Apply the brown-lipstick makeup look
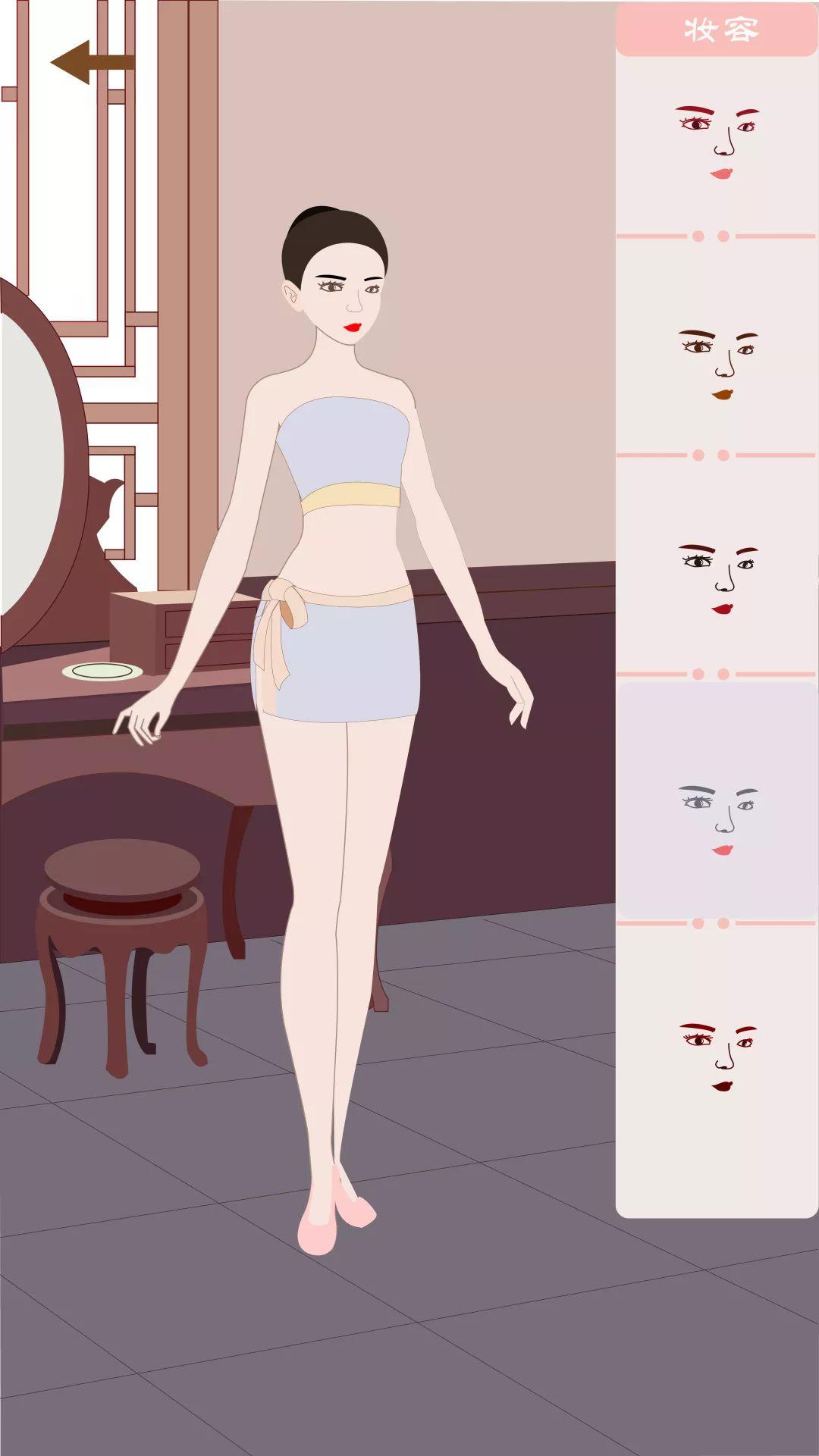819x1456 pixels. pos(717,362)
